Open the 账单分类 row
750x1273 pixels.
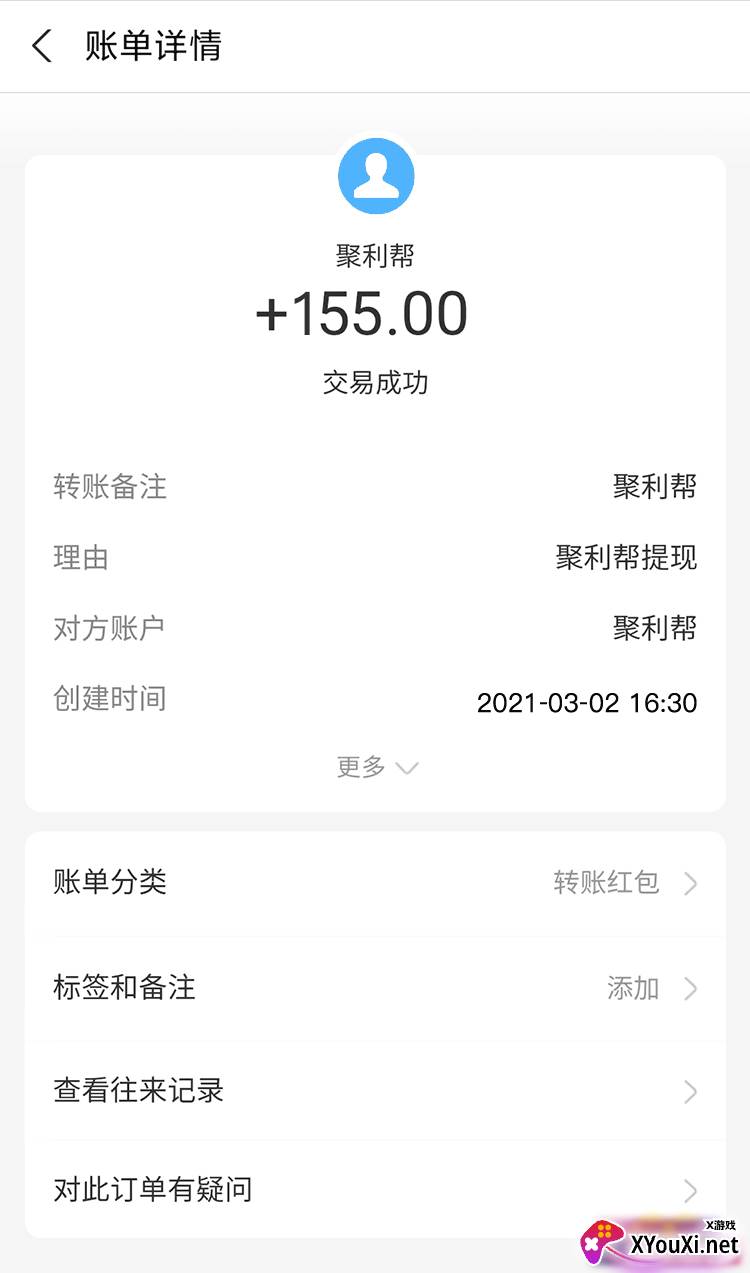point(375,883)
